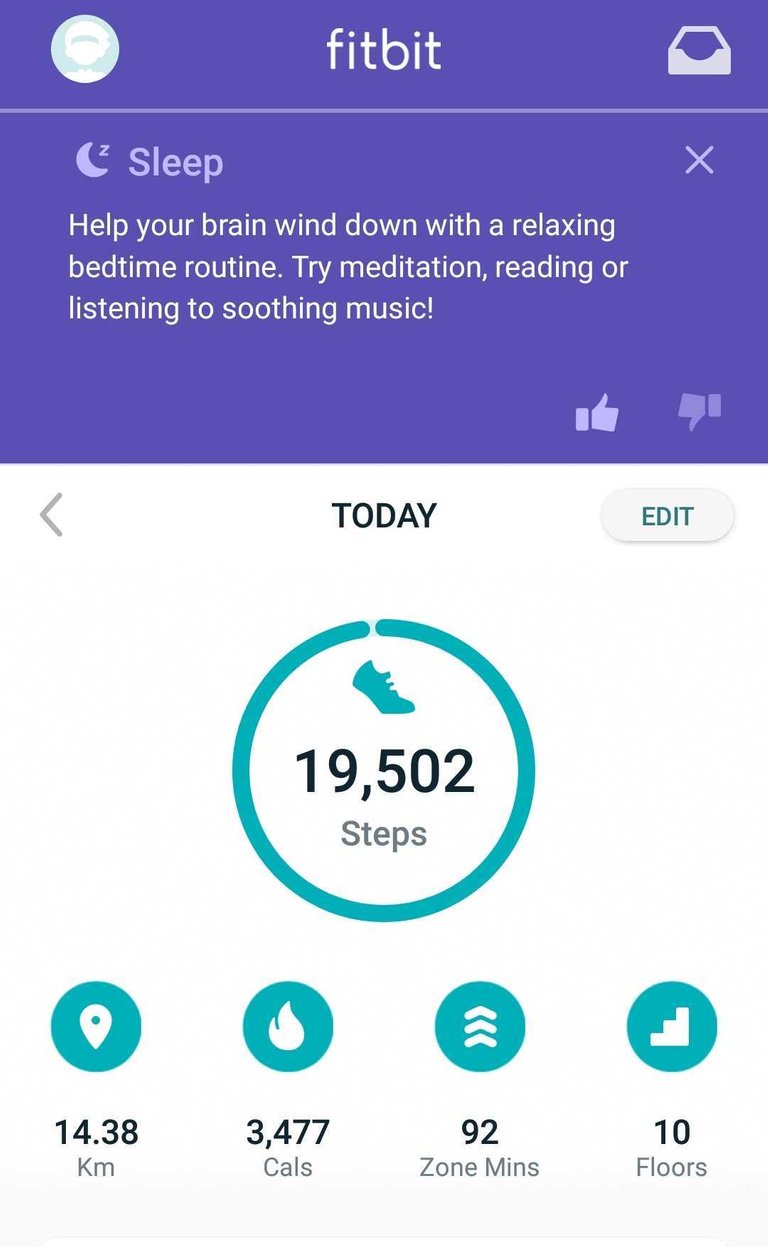Tap the EDIT button
This screenshot has width=768, height=1247.
click(x=667, y=516)
